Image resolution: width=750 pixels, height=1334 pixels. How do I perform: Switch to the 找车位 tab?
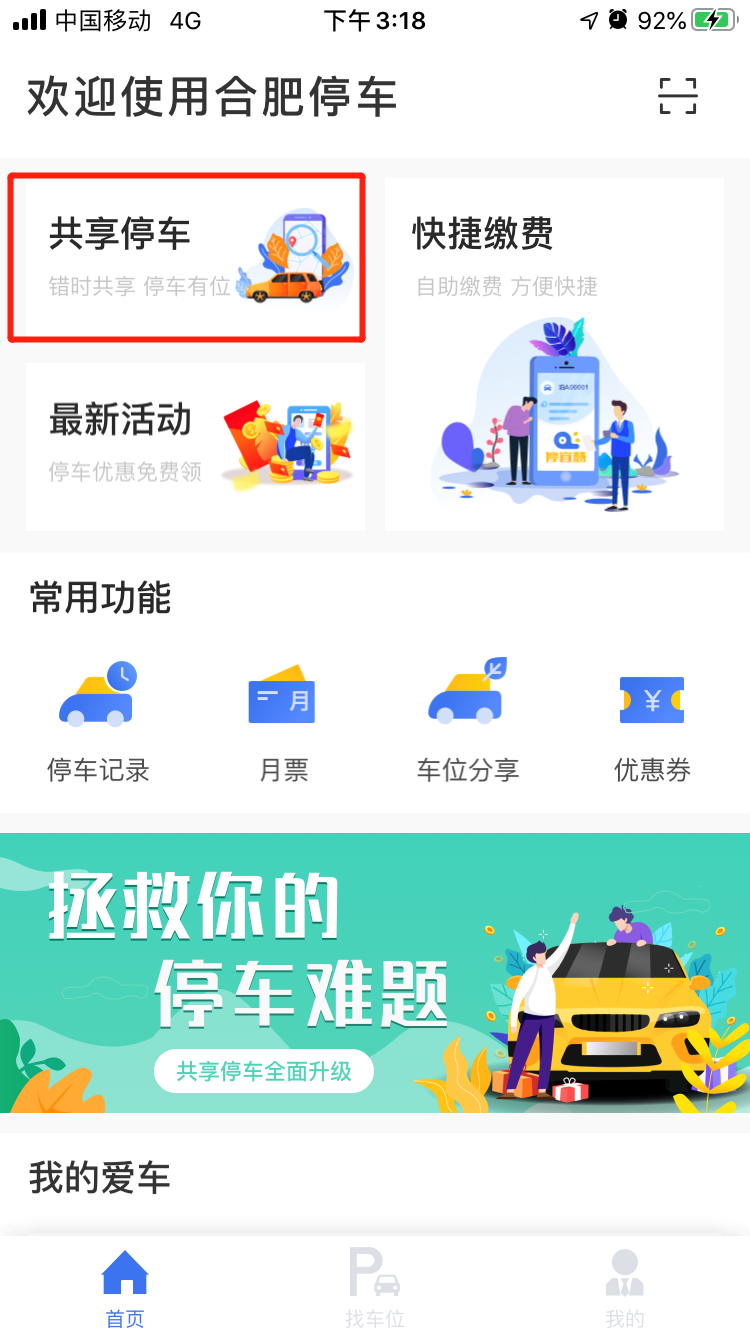tap(375, 1288)
